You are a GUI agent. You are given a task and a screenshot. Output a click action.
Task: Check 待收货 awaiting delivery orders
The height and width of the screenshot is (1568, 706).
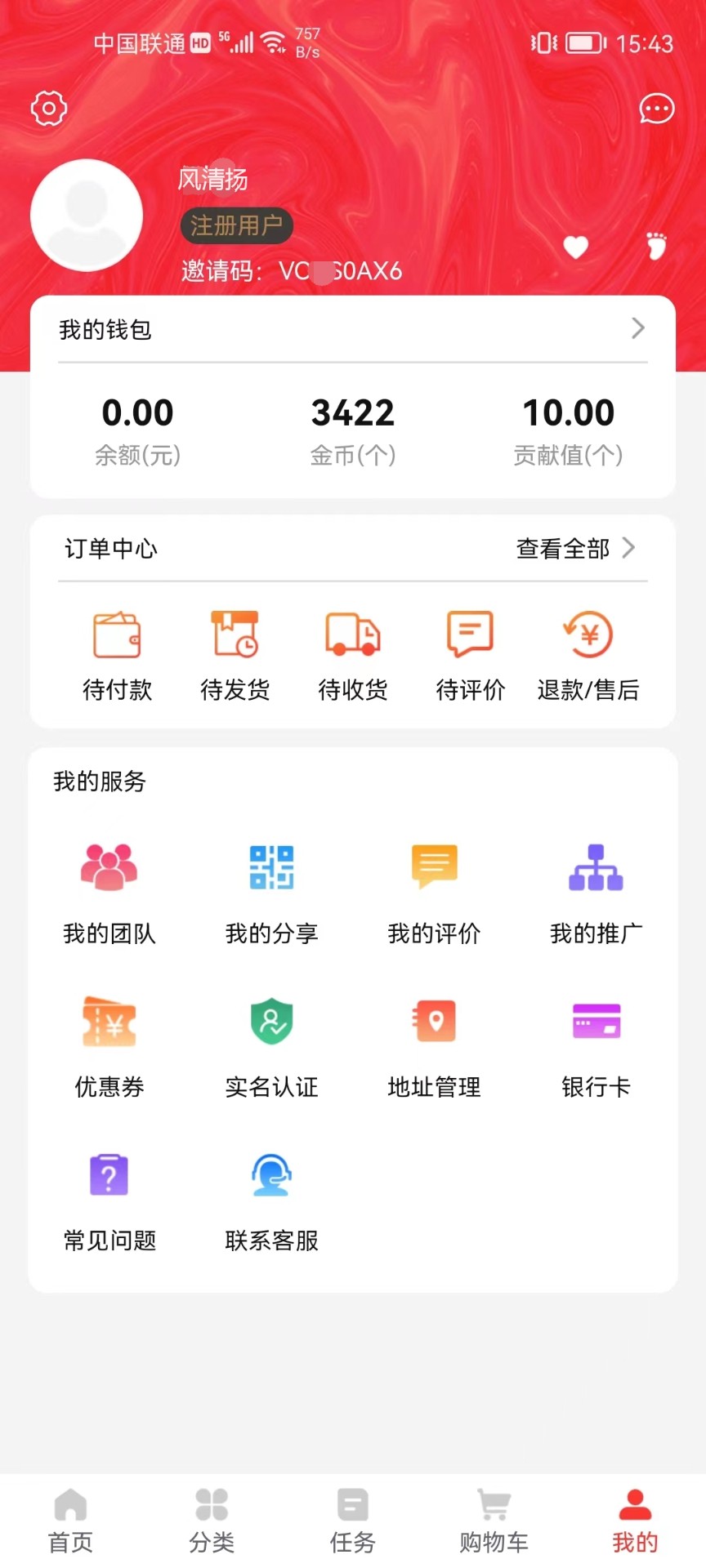[x=352, y=653]
